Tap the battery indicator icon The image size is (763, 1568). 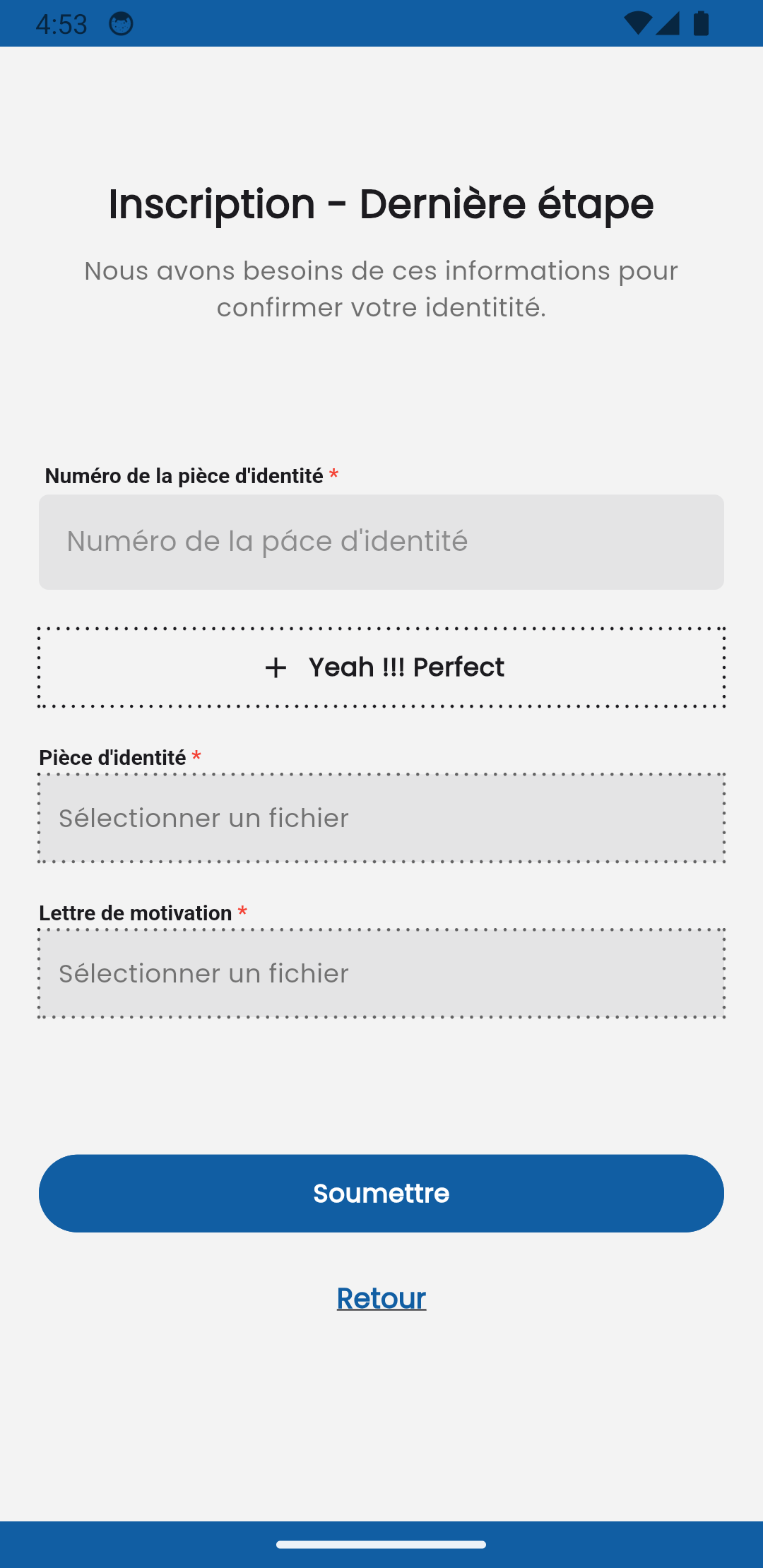pyautogui.click(x=700, y=23)
